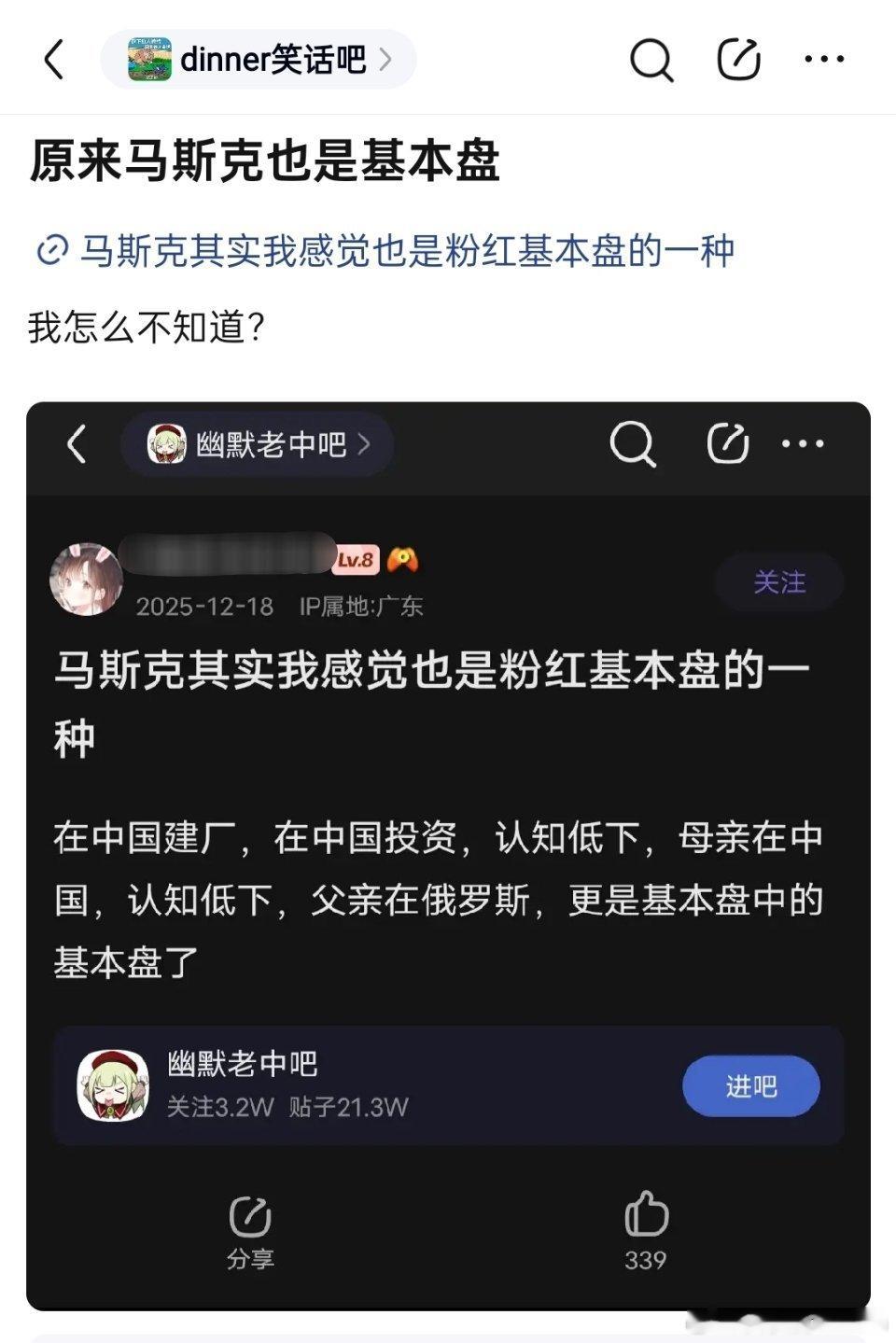Click the compose/share icon in top bar

[738, 58]
